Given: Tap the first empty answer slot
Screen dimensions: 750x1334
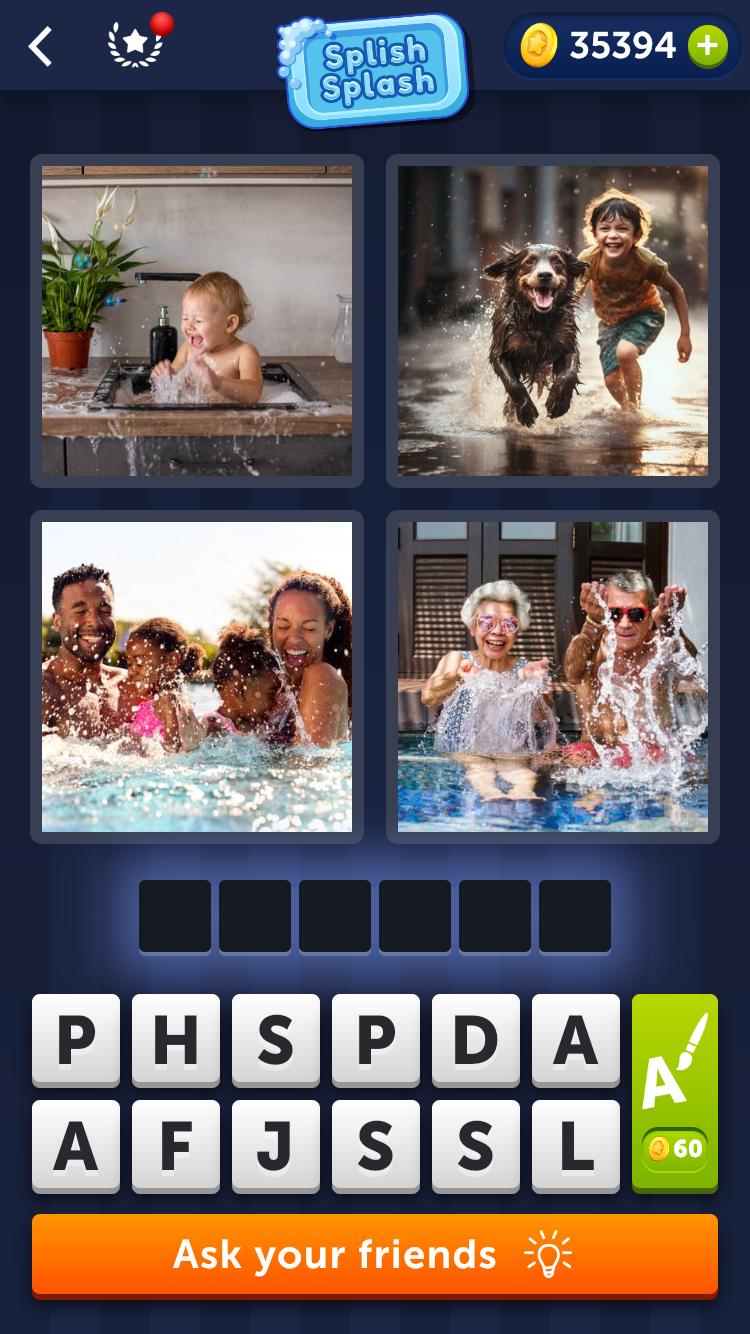Looking at the screenshot, I should click(x=175, y=916).
